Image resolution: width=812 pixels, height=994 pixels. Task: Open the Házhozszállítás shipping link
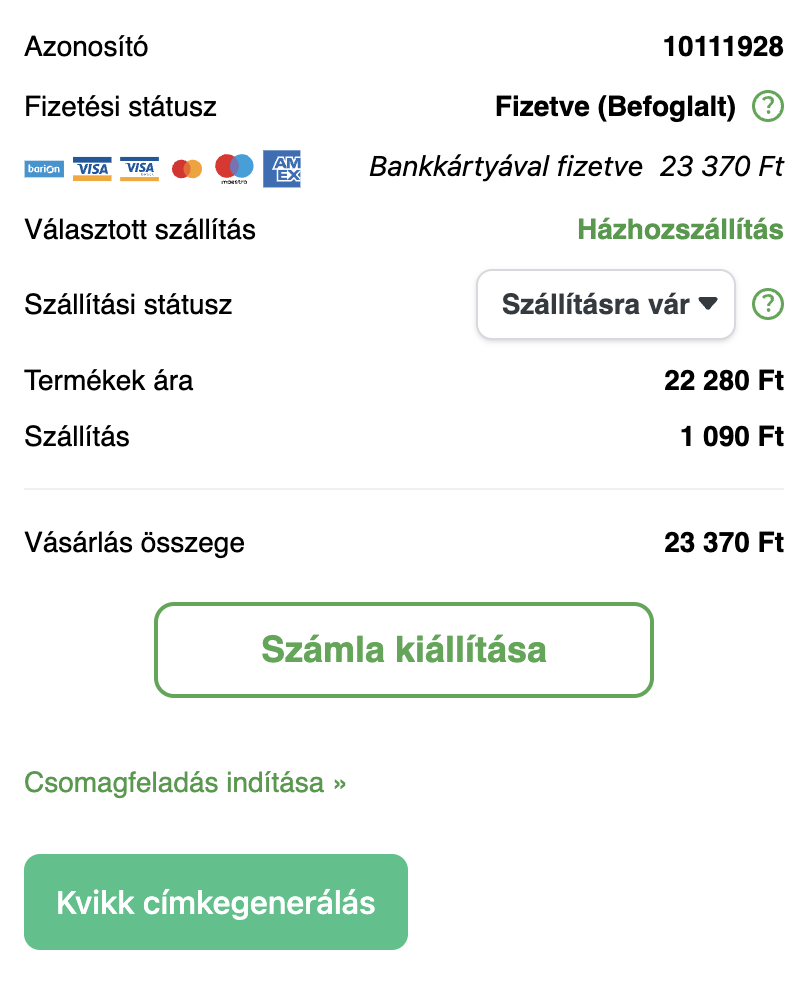(680, 230)
